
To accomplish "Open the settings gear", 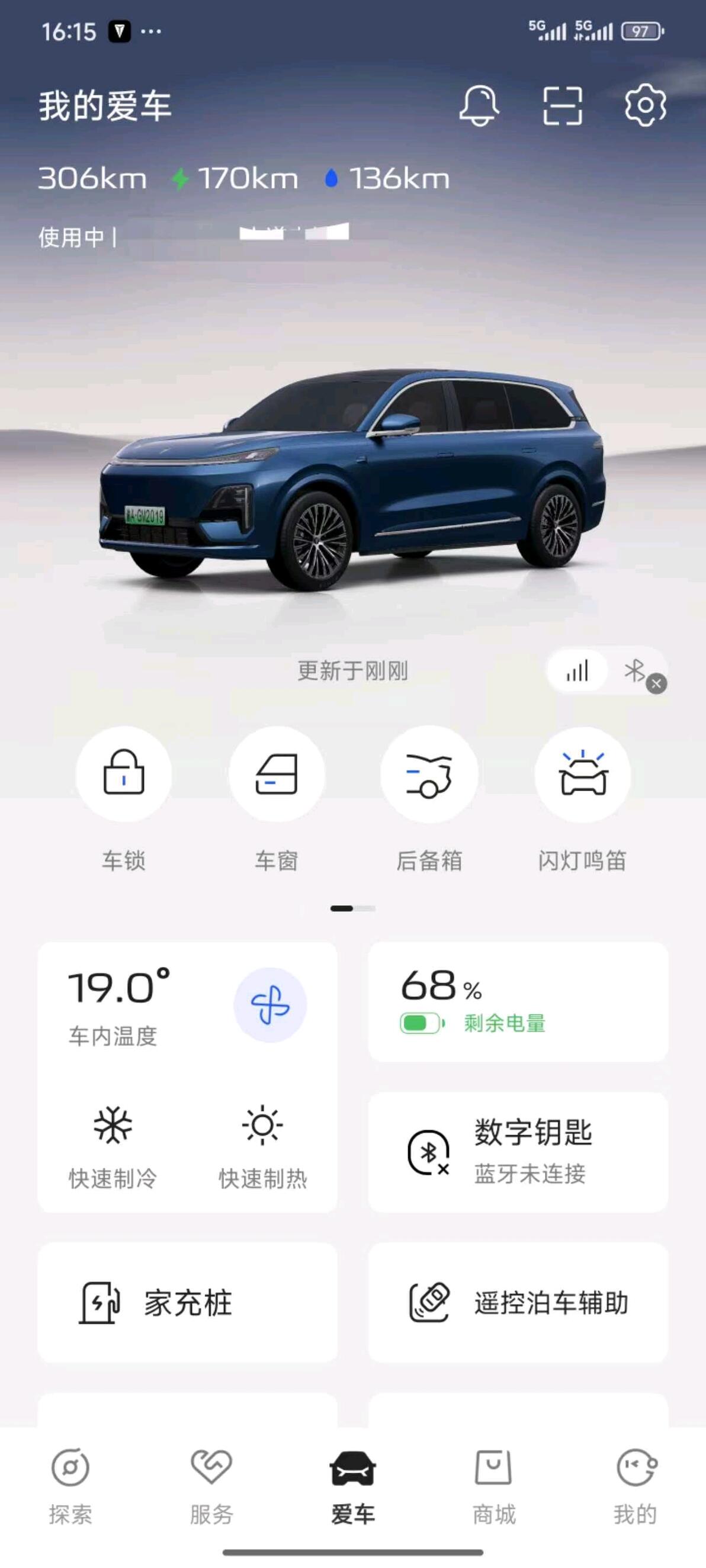I will (x=645, y=106).
